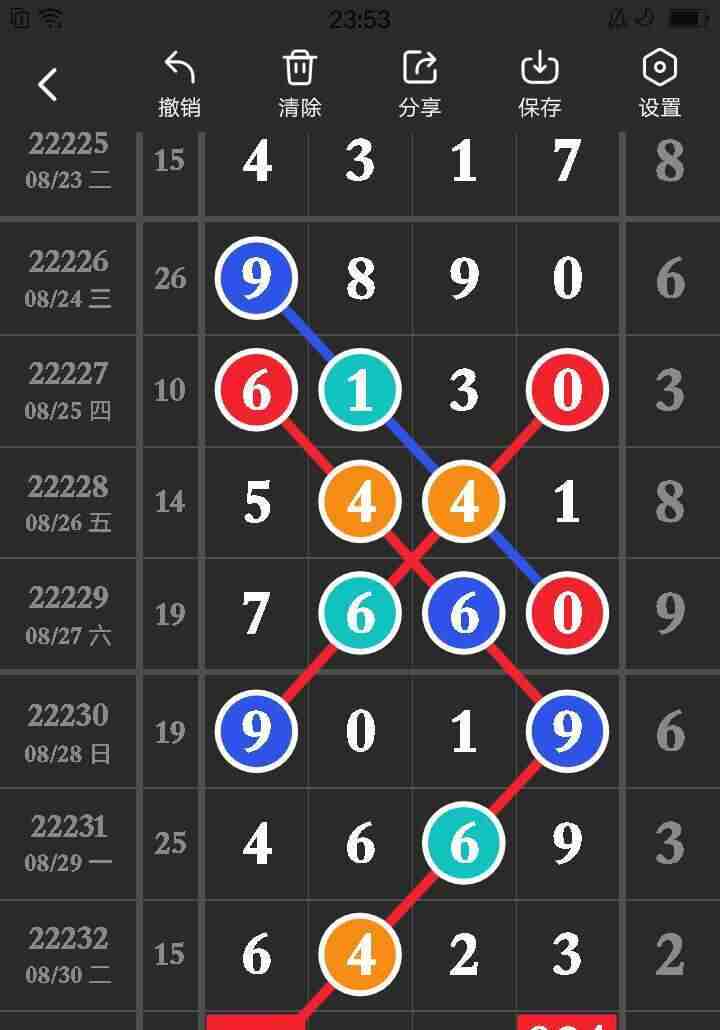Save the chart with 保存
Viewport: 720px width, 1030px height.
(x=540, y=84)
